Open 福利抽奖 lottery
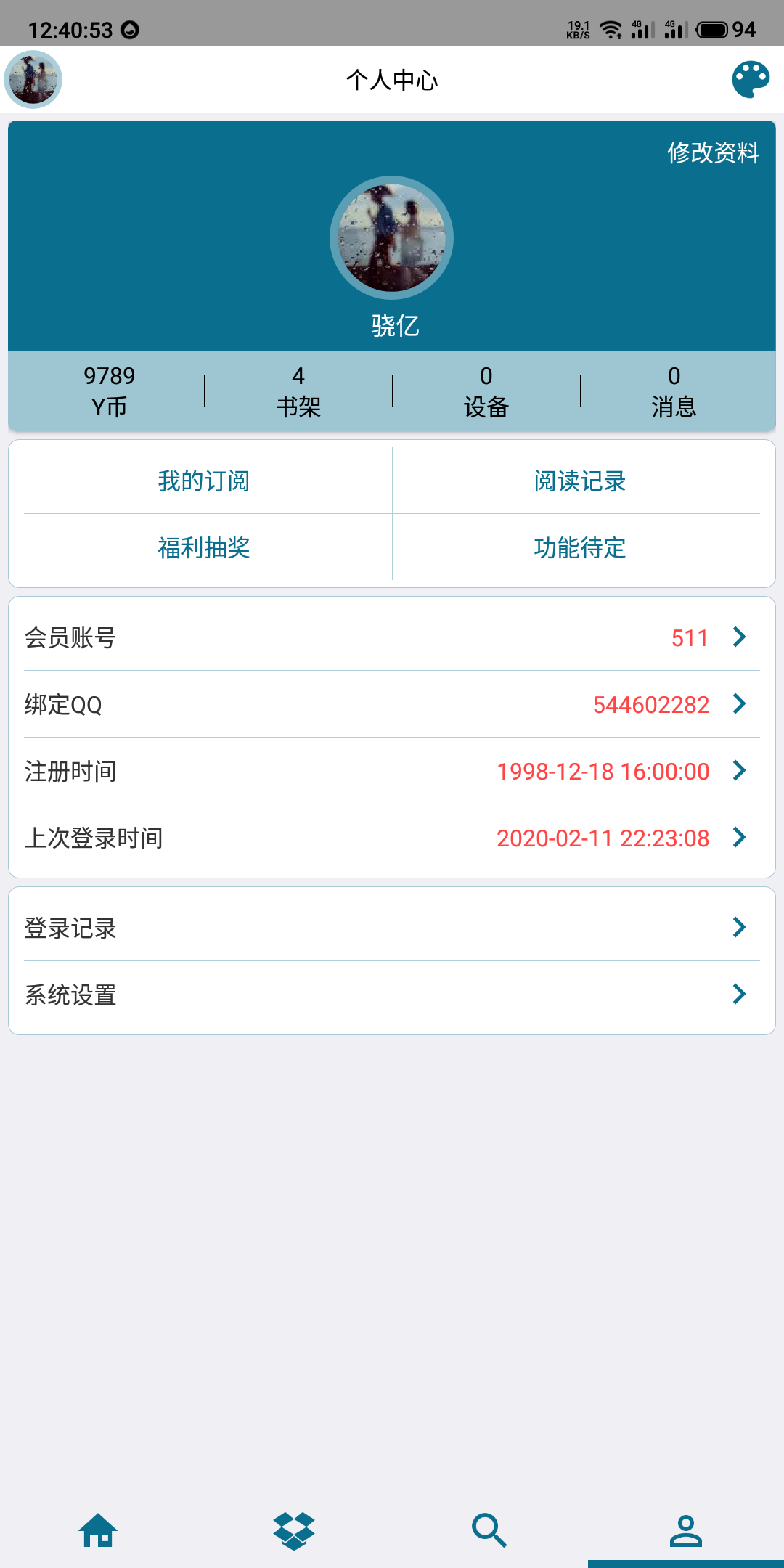784x1568 pixels. [204, 547]
